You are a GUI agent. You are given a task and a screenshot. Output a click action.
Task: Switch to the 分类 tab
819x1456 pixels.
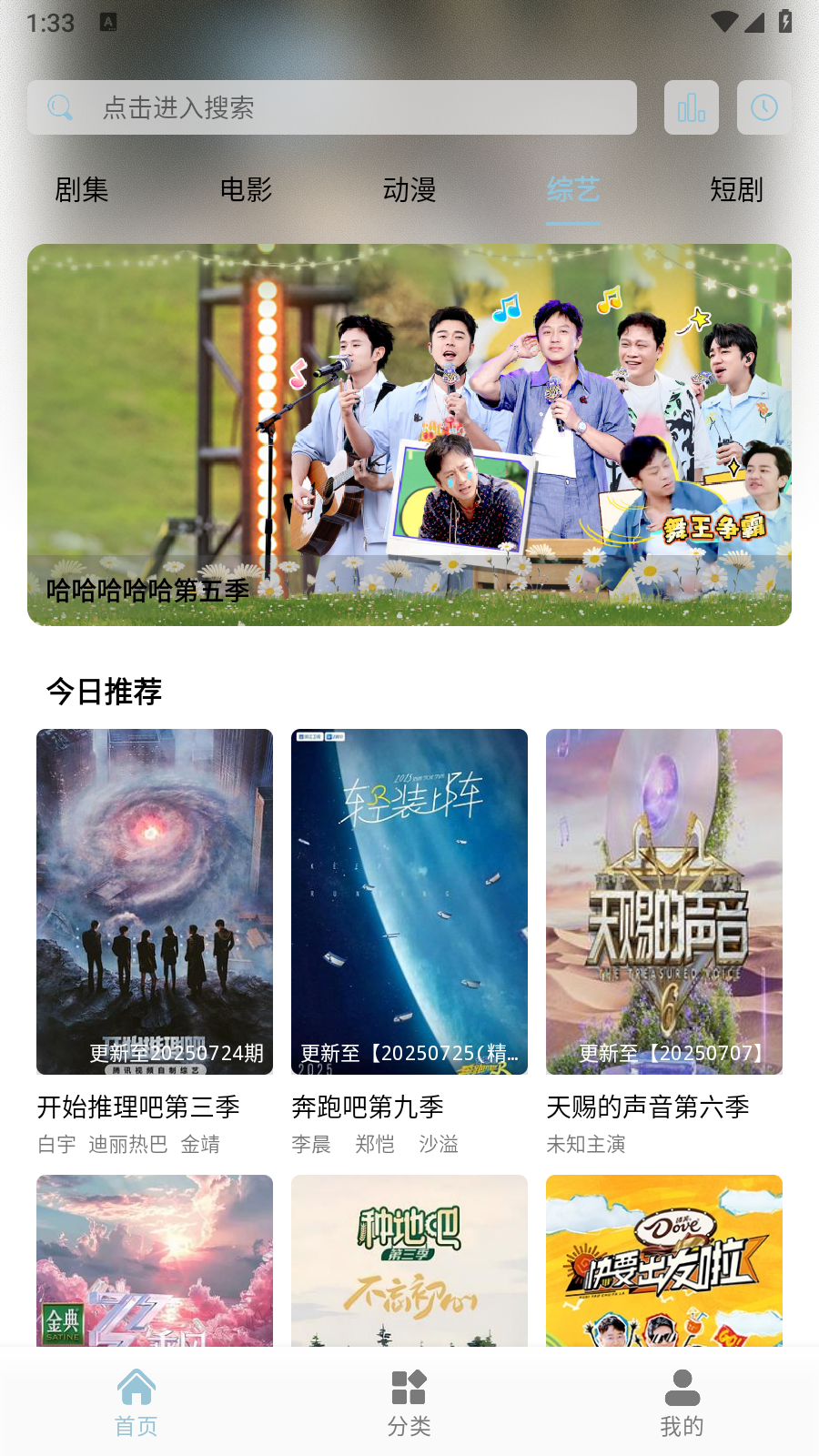409,1403
